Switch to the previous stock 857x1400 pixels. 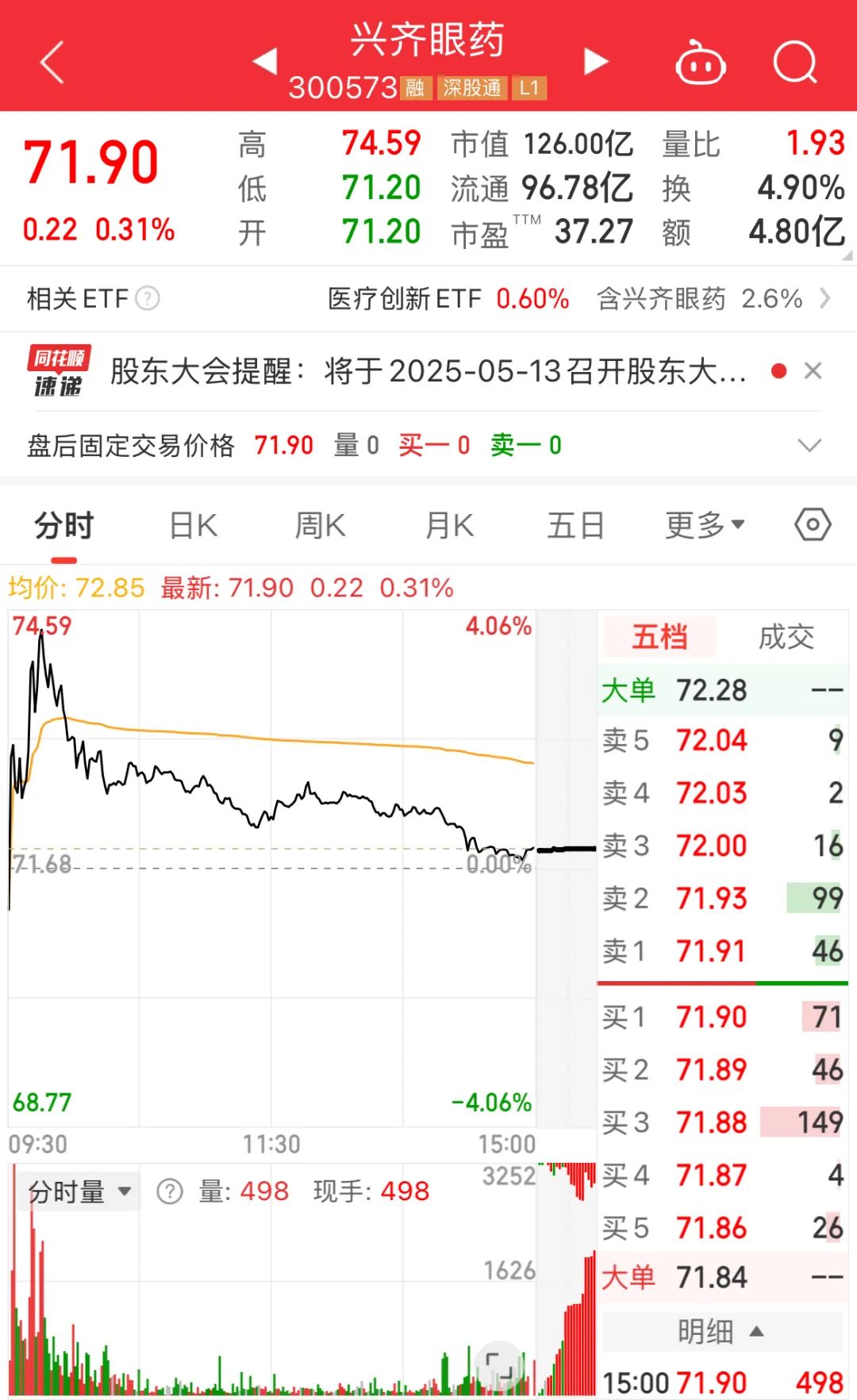point(265,61)
